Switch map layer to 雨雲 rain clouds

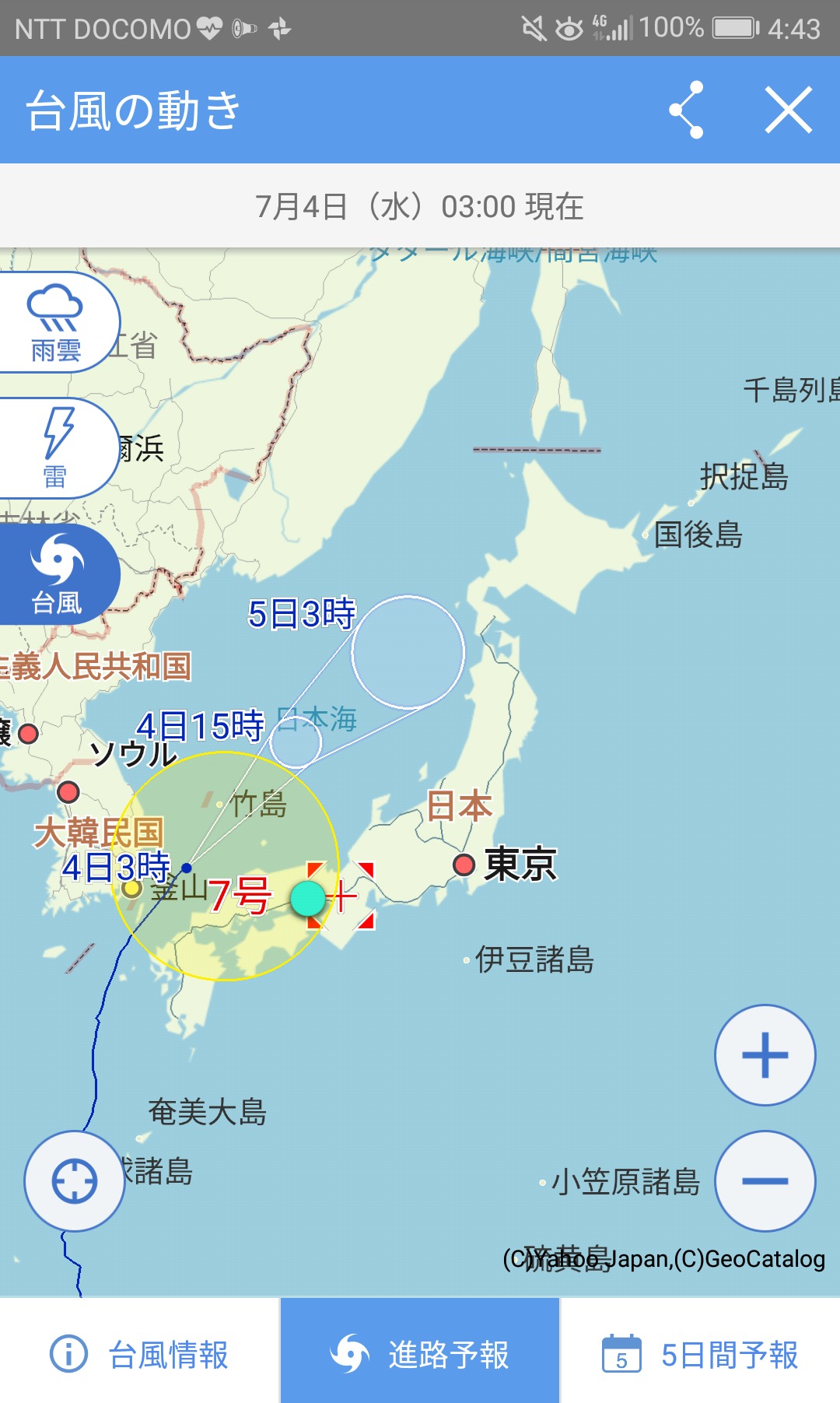coord(56,323)
